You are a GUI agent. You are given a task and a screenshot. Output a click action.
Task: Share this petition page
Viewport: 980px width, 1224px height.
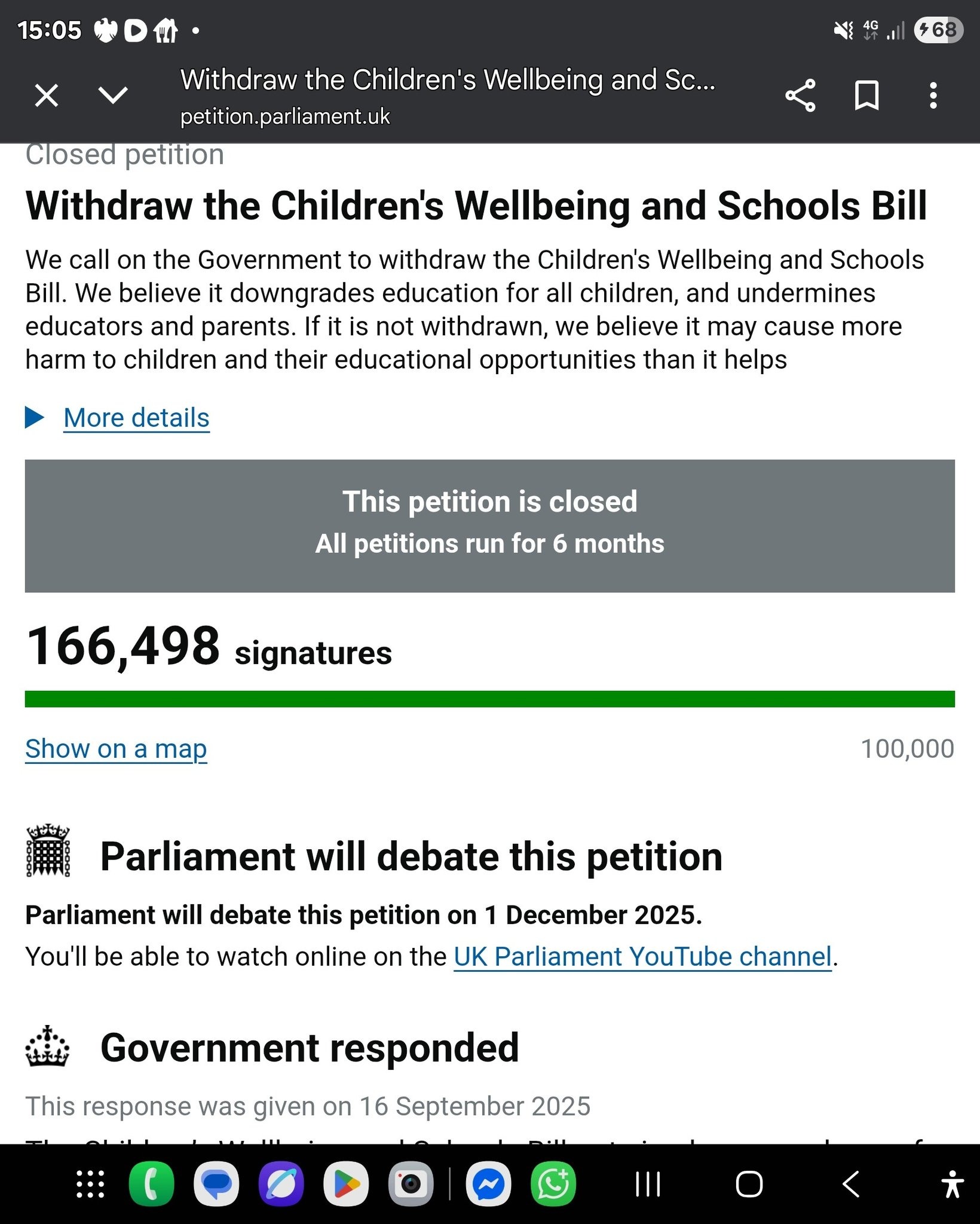tap(800, 96)
